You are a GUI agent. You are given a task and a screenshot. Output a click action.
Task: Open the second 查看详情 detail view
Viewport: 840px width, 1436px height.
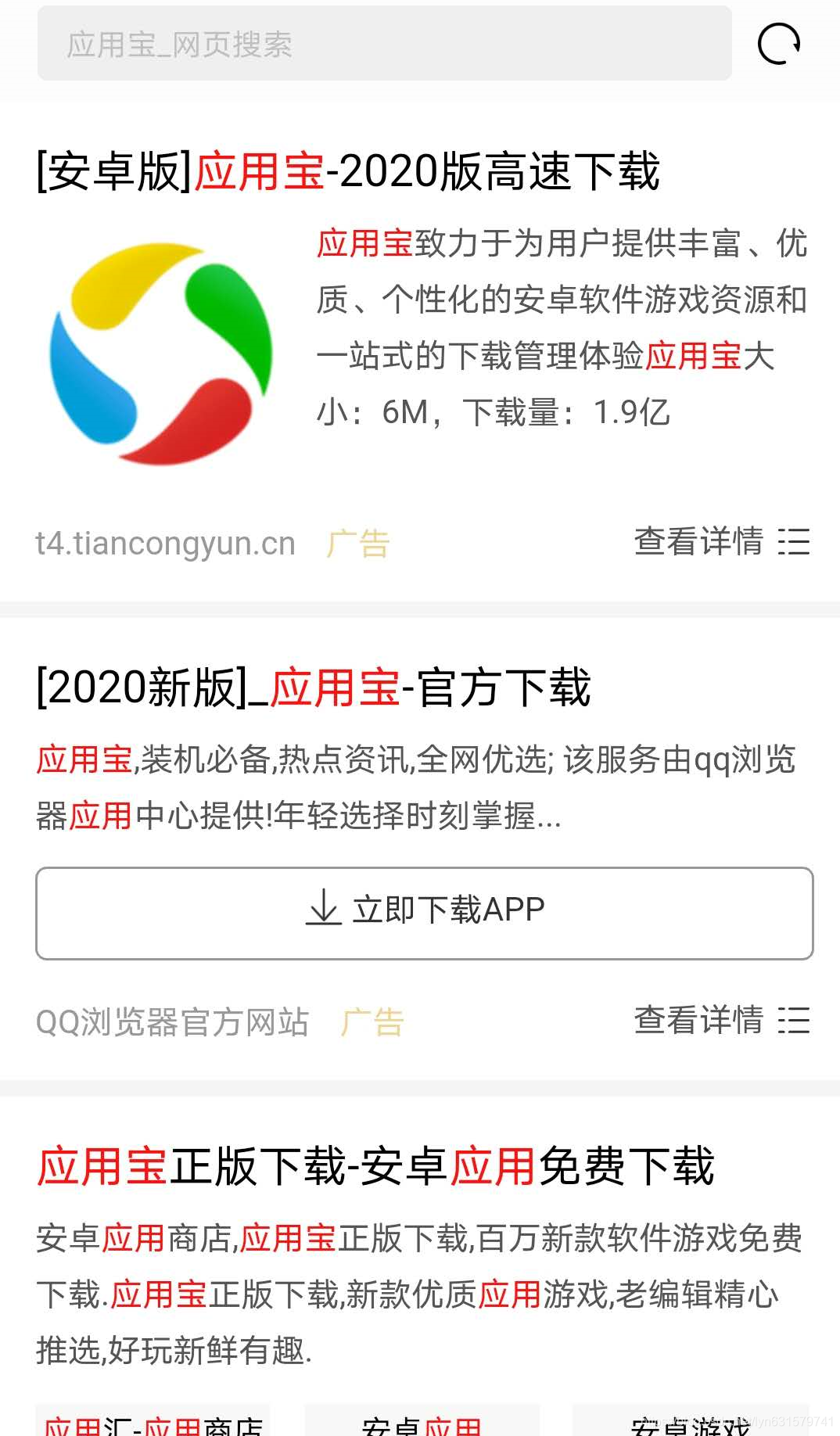(698, 1021)
